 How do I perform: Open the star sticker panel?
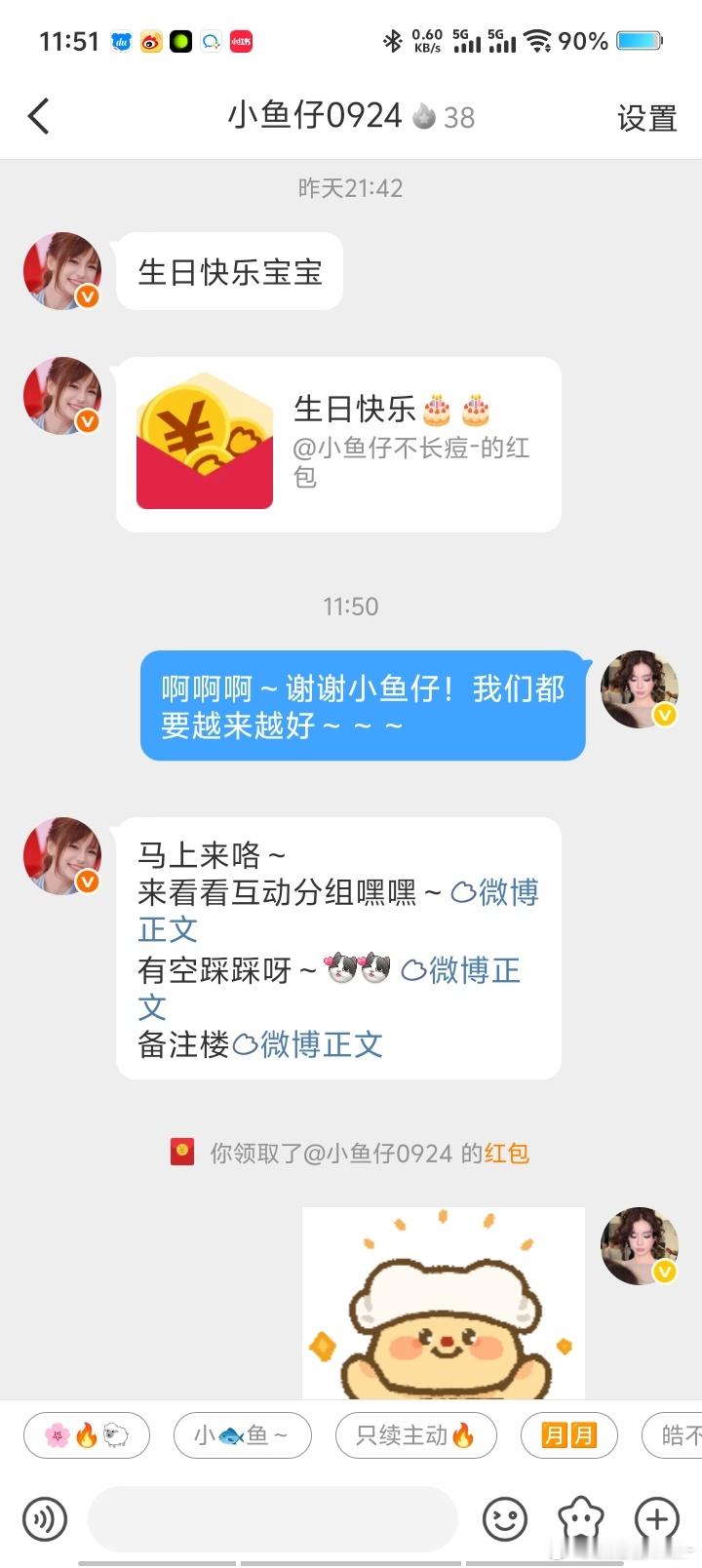click(581, 1518)
